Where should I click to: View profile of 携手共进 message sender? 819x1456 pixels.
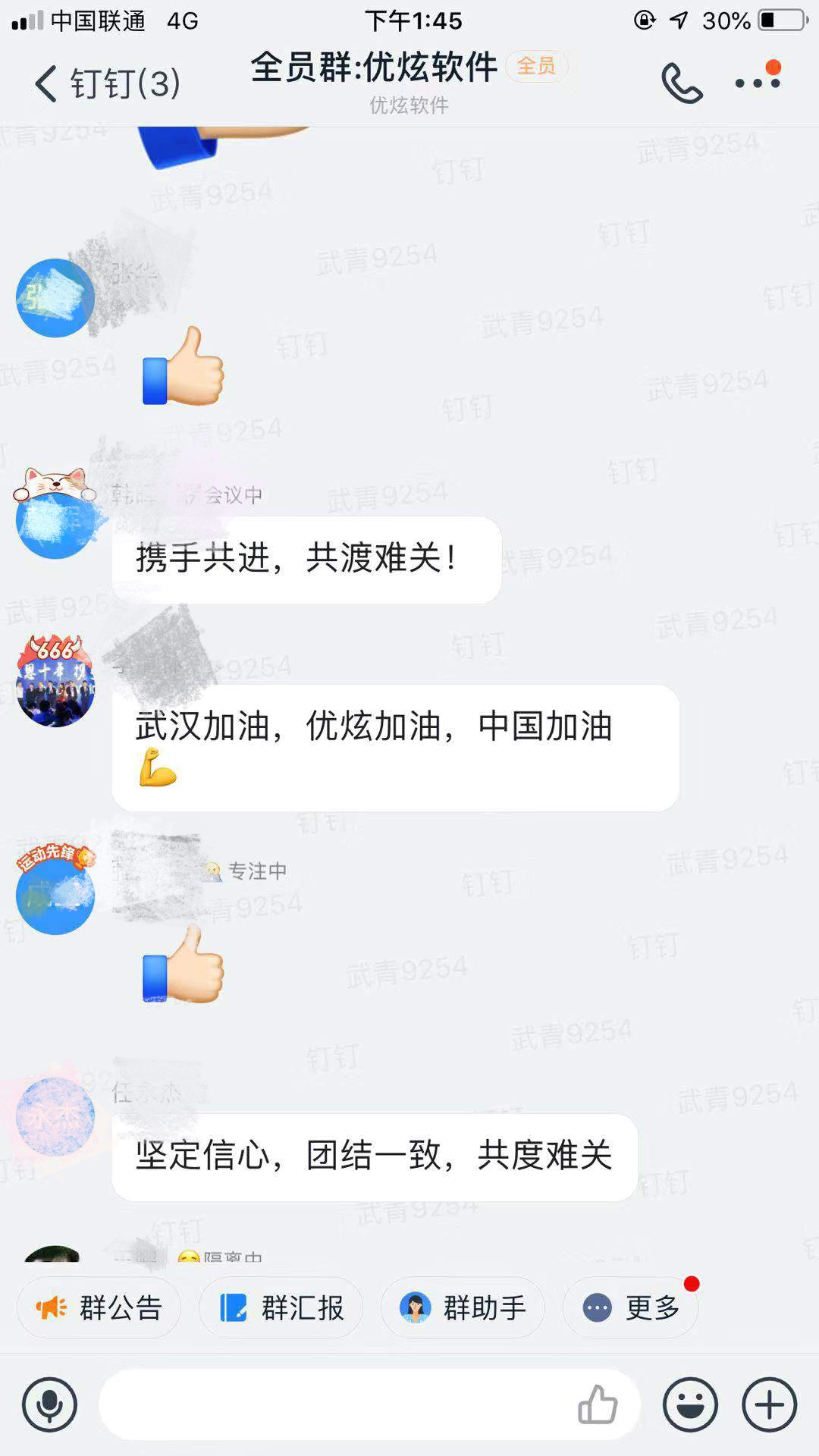coord(55,520)
